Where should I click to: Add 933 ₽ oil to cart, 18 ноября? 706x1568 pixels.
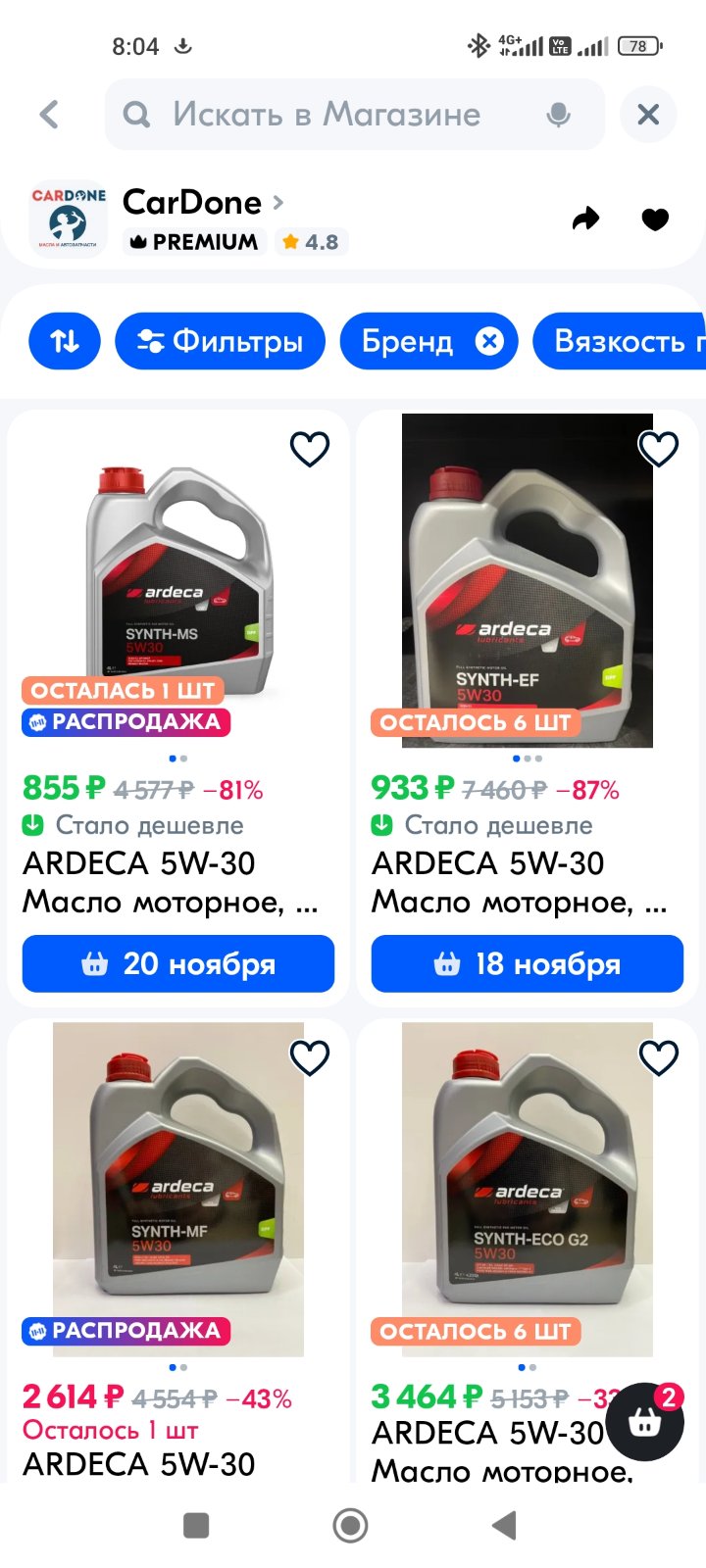[x=528, y=963]
